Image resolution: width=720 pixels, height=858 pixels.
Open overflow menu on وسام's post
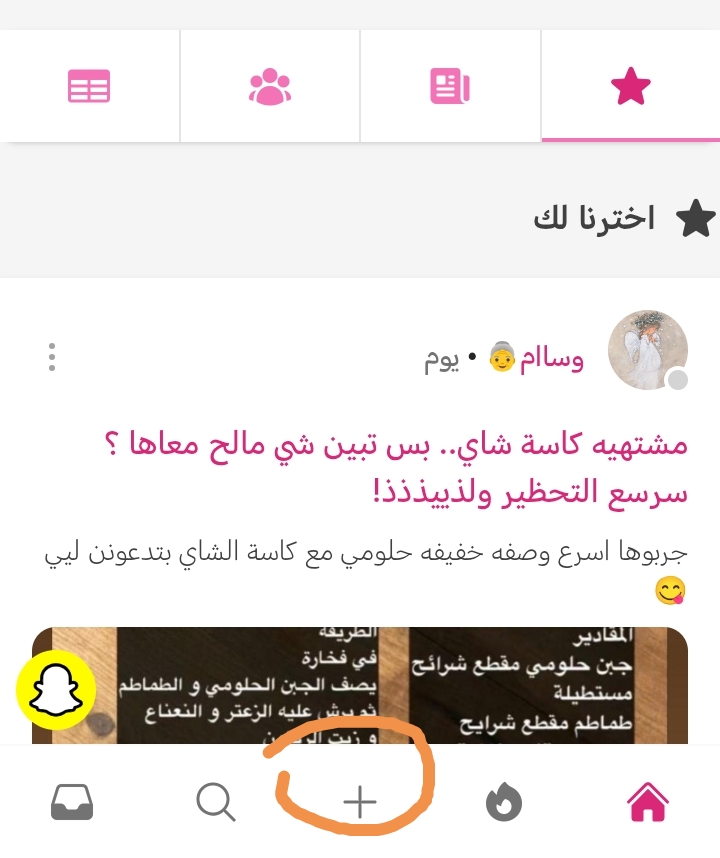pos(52,357)
